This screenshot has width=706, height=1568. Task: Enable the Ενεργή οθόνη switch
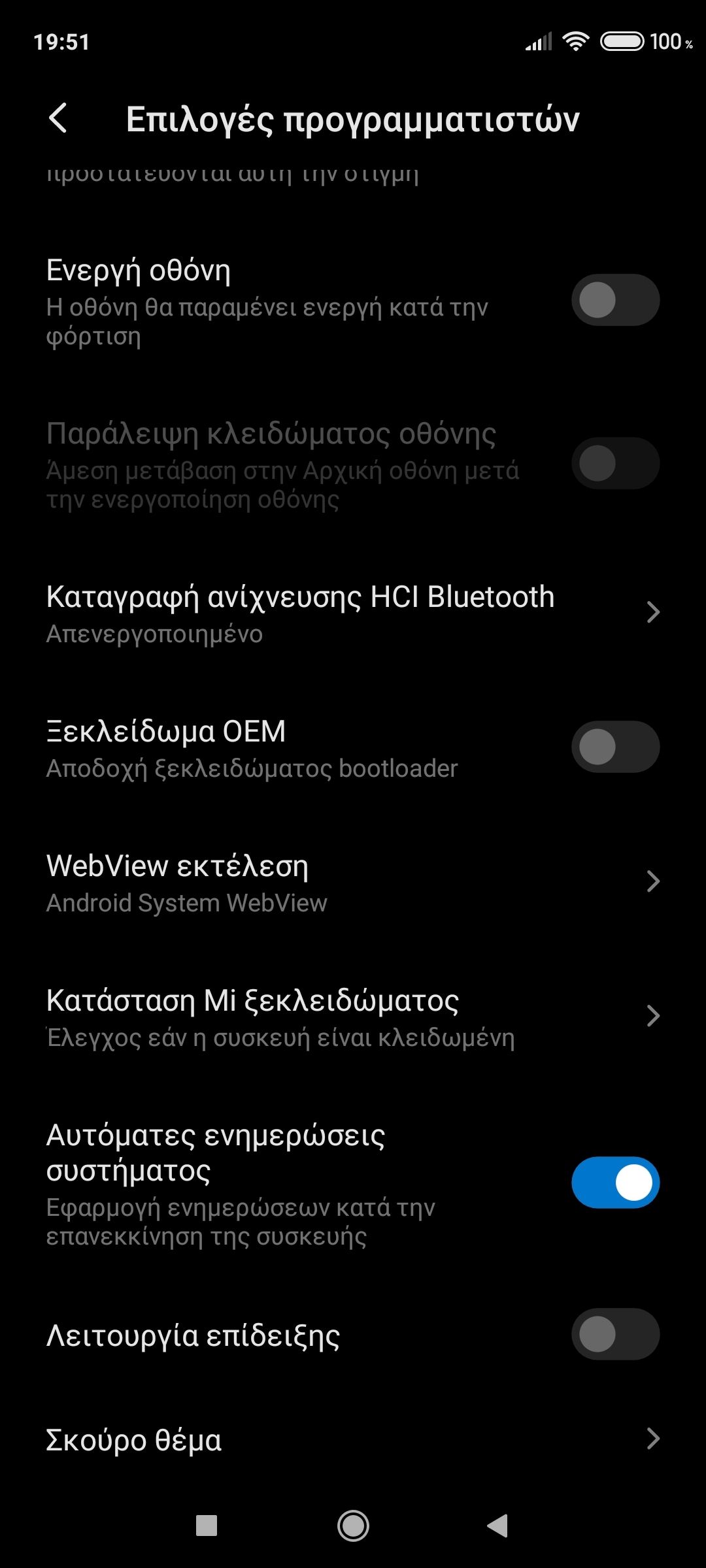coord(615,300)
